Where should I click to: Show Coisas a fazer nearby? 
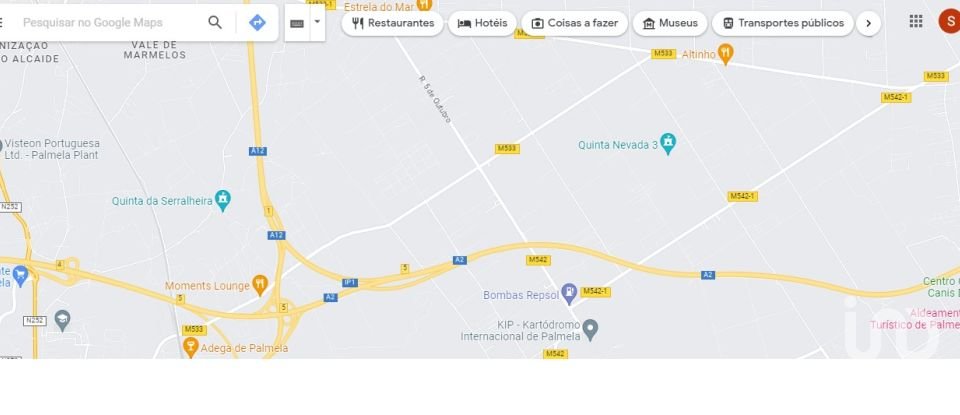pyautogui.click(x=574, y=23)
